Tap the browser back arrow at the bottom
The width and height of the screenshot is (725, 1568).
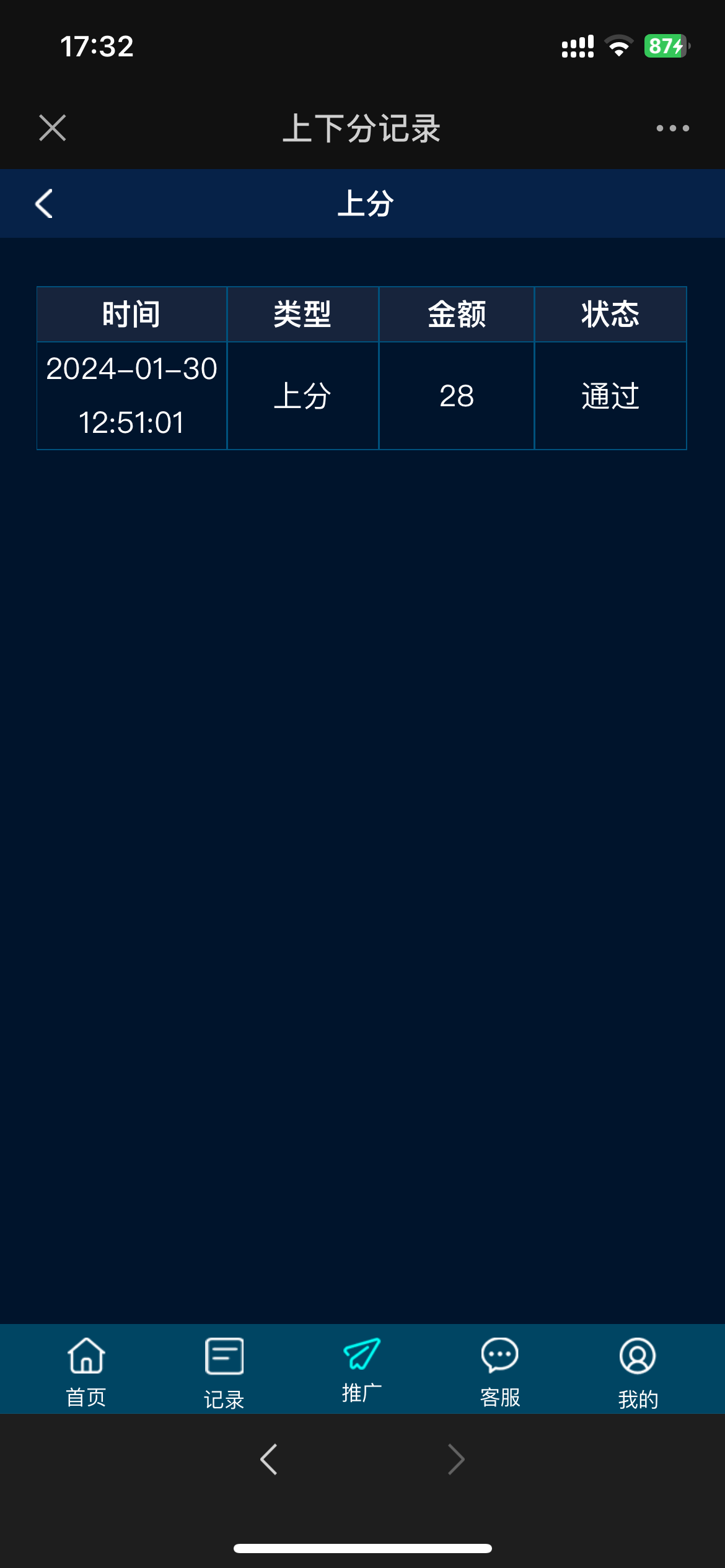point(269,1460)
